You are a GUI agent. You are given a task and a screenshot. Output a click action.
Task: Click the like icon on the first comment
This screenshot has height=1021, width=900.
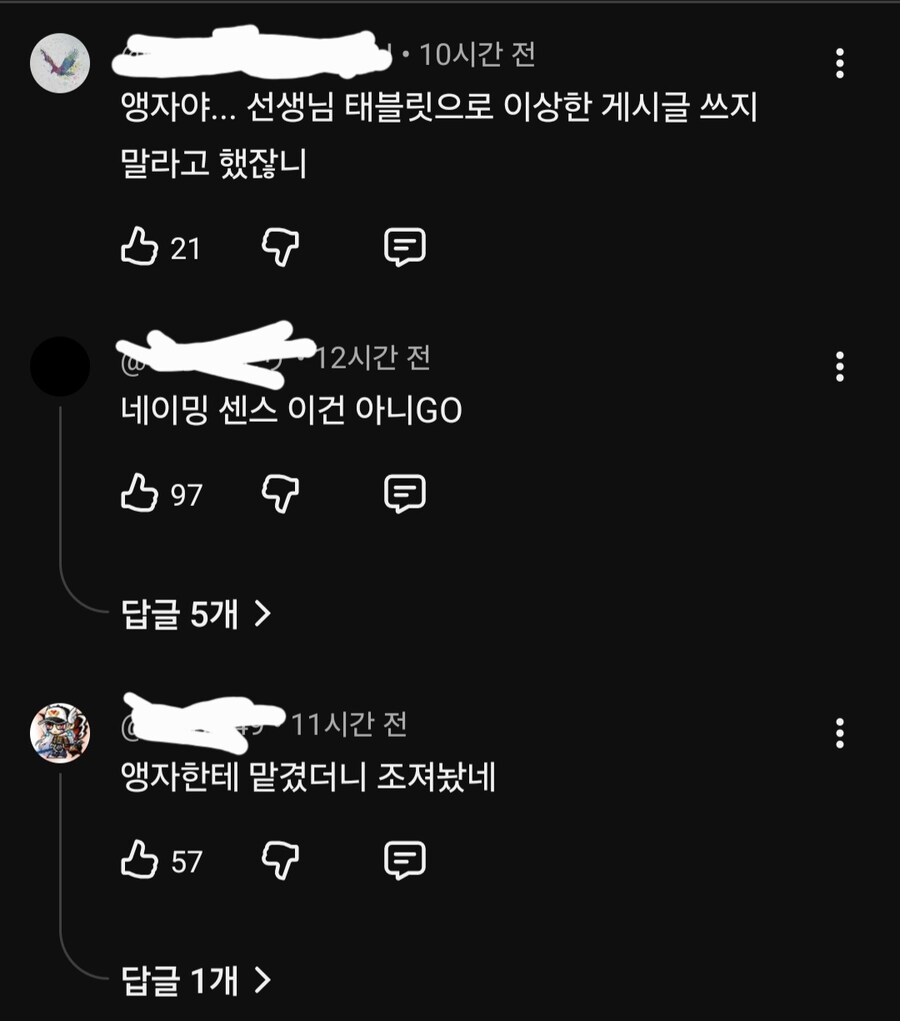(140, 246)
